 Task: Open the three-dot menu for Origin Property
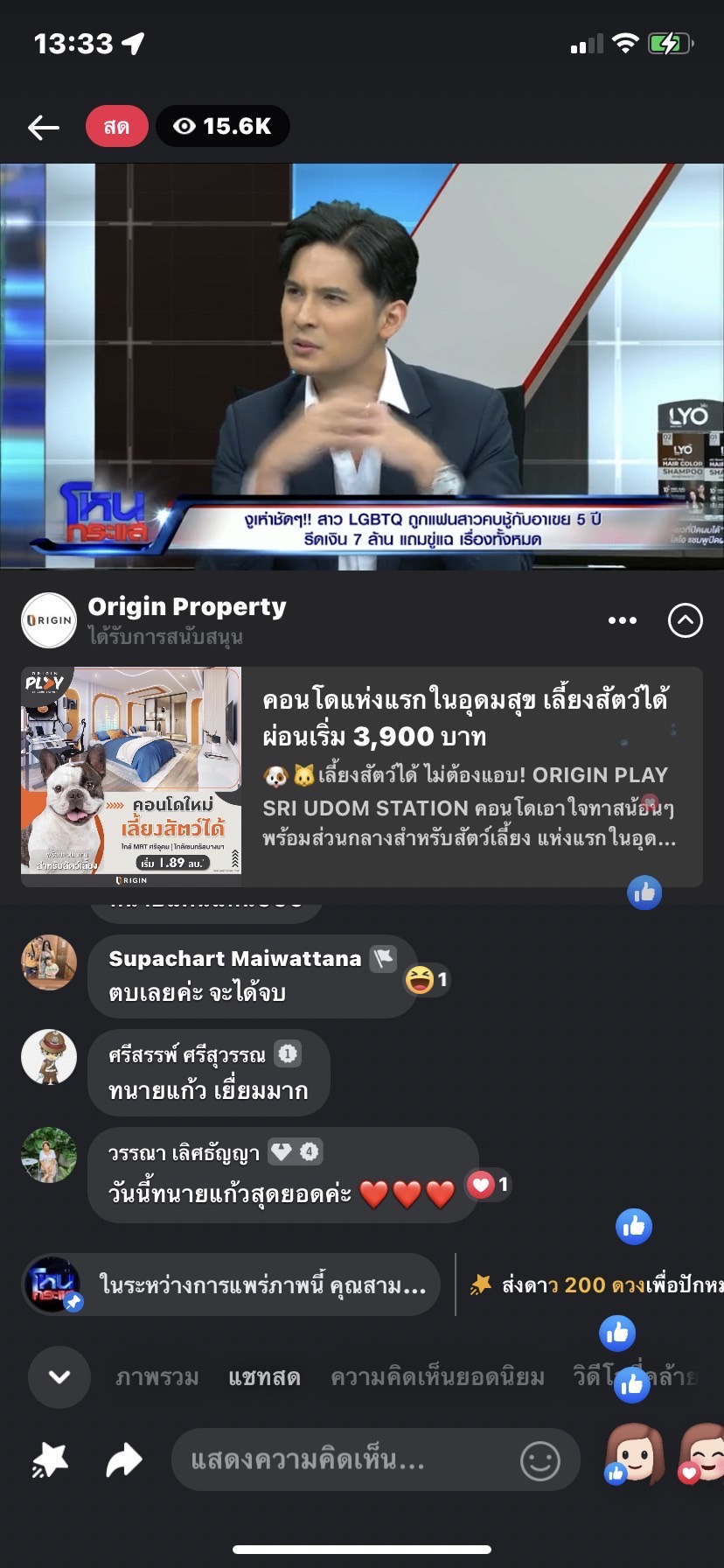coord(622,620)
